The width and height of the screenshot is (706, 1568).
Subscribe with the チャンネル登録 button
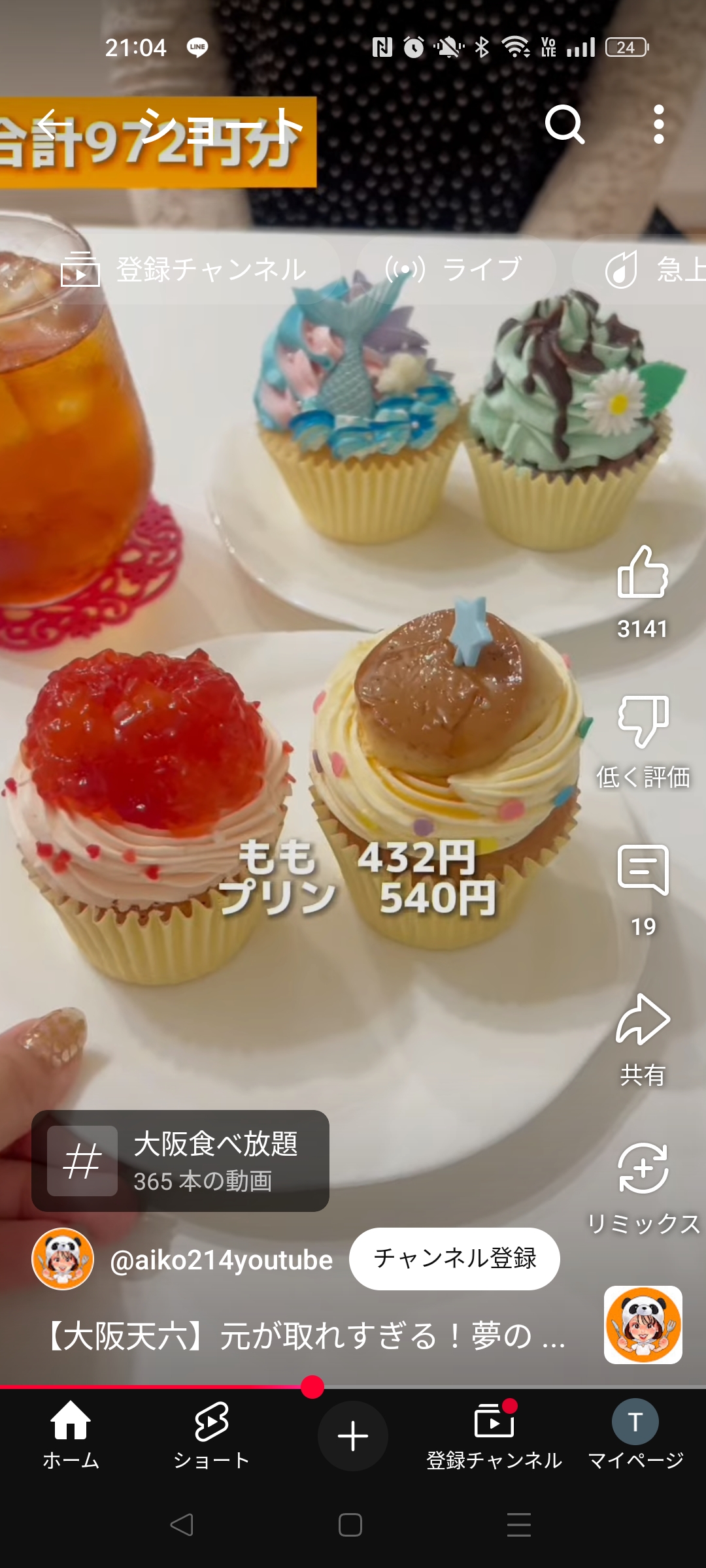[x=454, y=1258]
